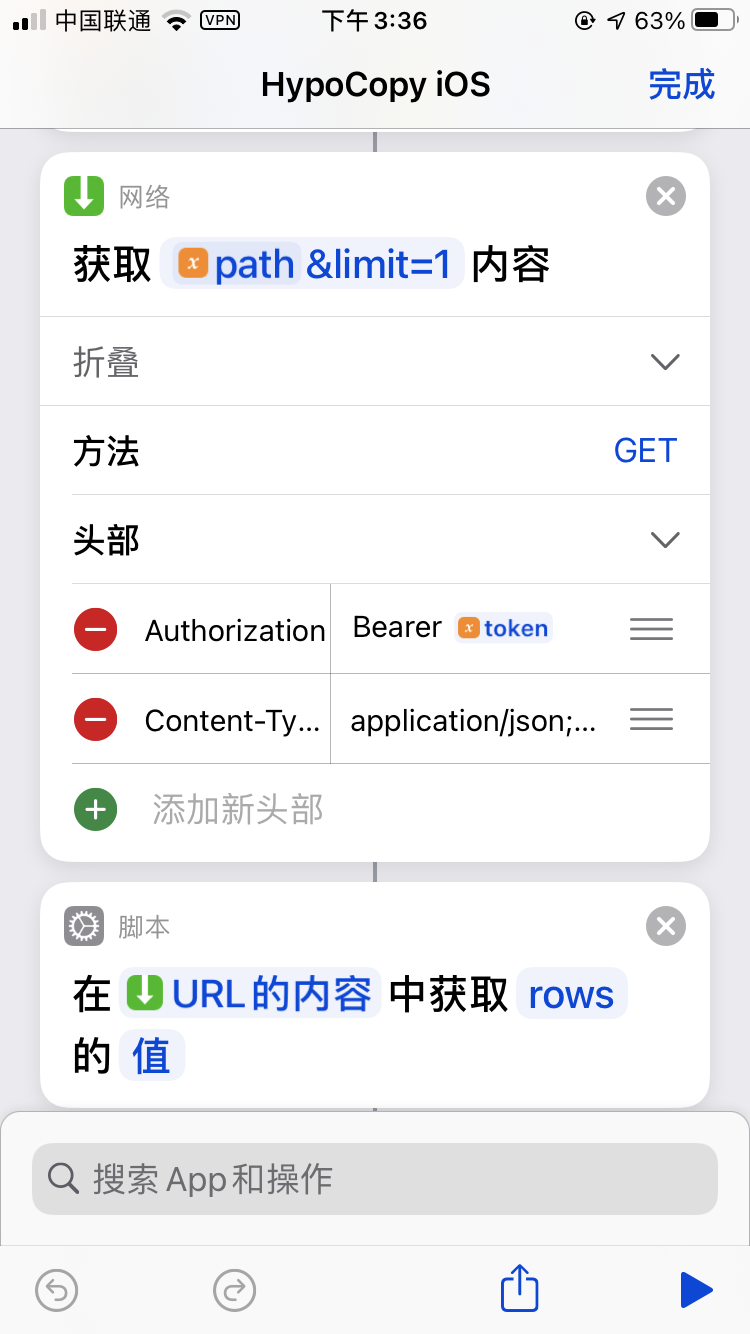
Task: Delete the Content-Type header row
Action: tap(96, 720)
